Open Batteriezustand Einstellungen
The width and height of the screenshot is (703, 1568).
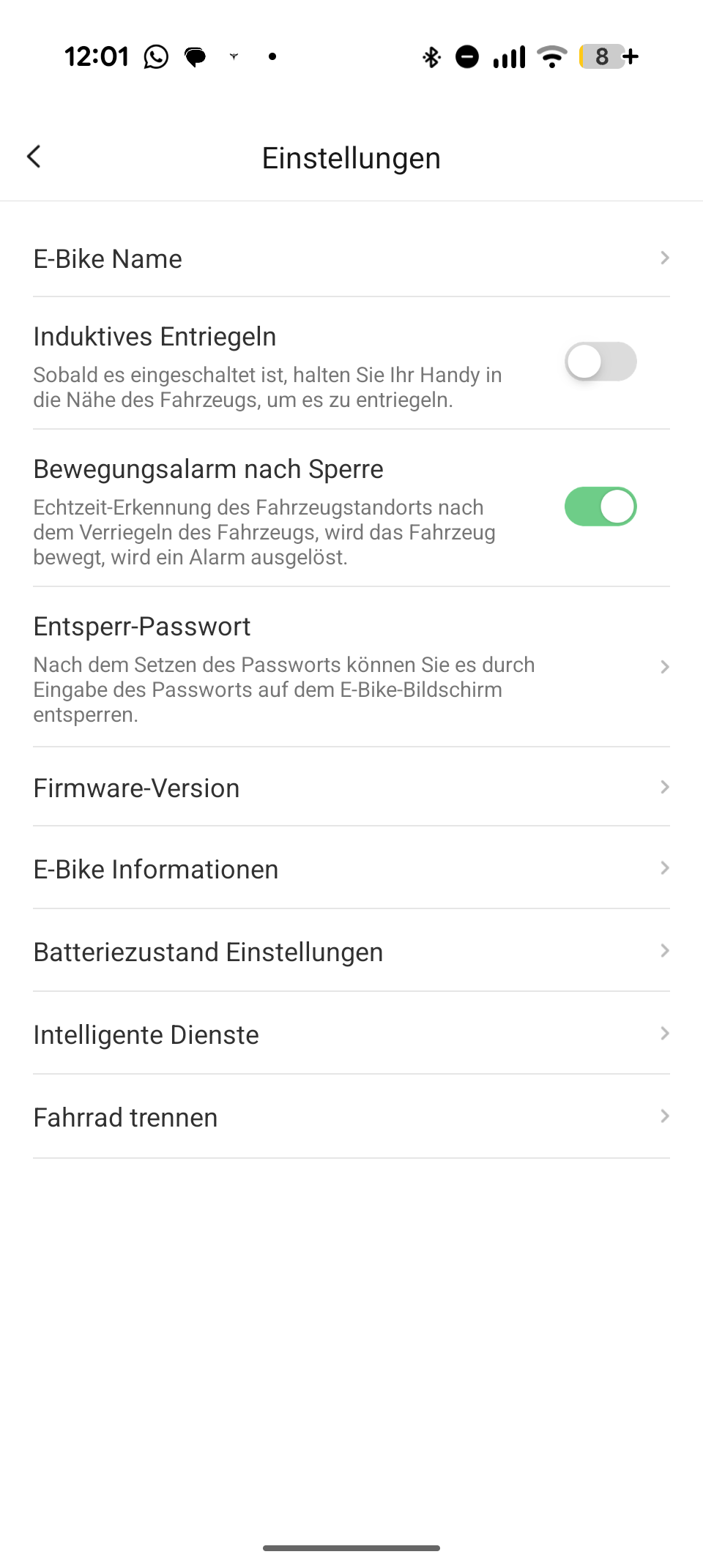[351, 952]
